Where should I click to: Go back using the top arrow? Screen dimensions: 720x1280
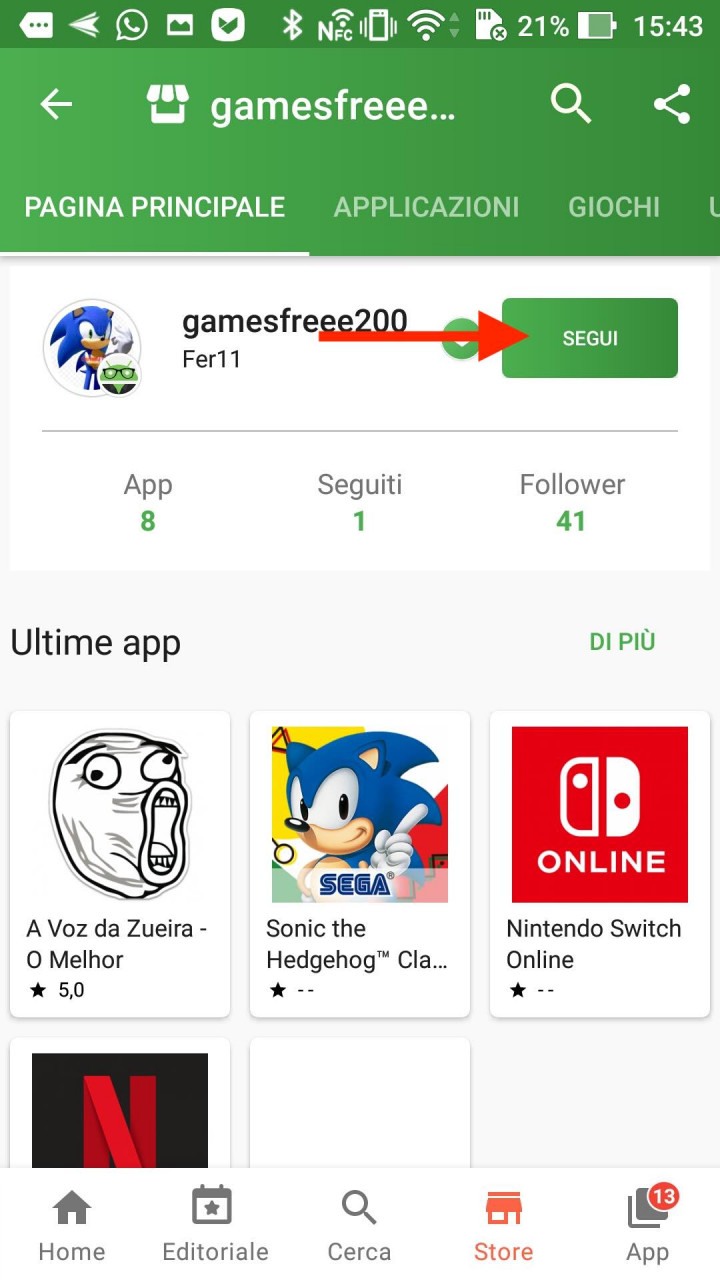point(56,104)
